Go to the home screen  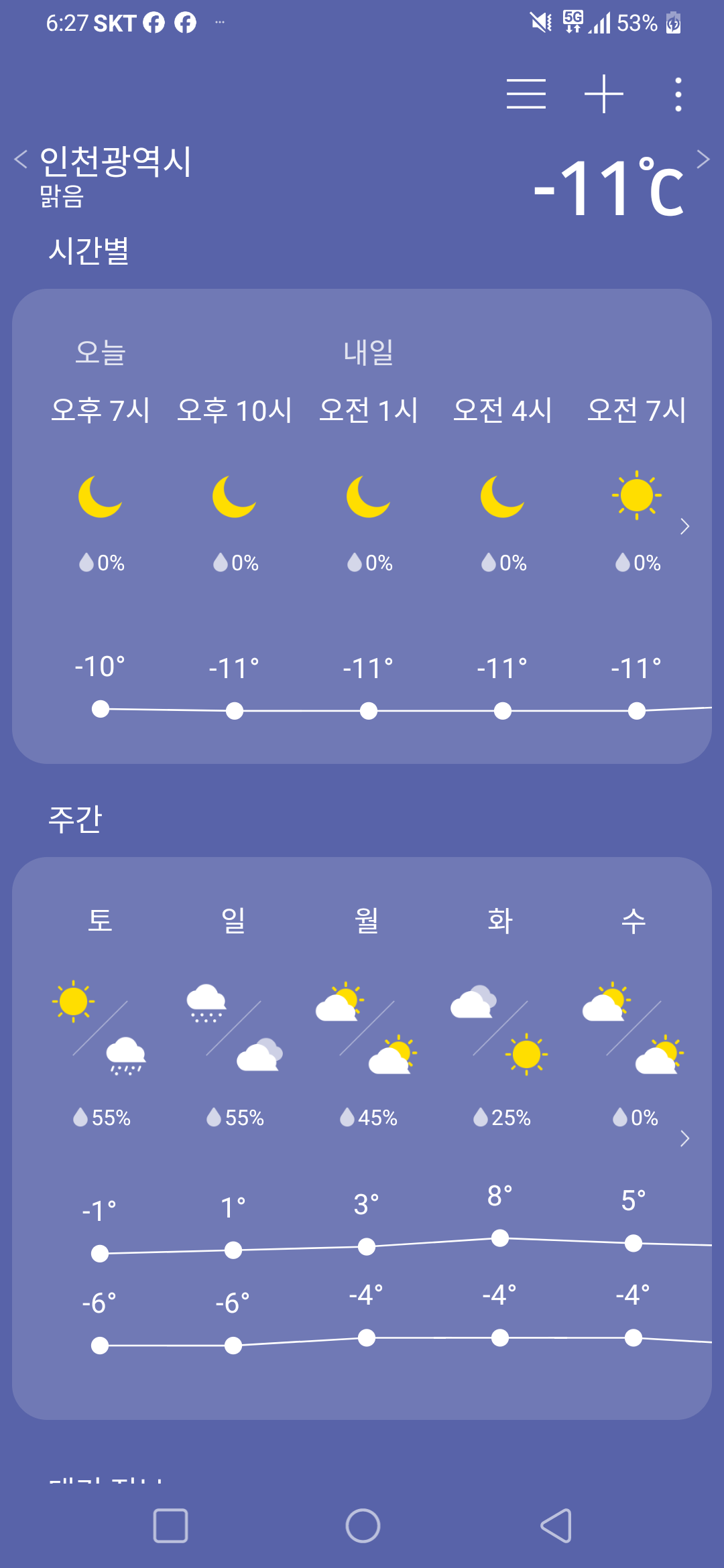pos(363,1526)
